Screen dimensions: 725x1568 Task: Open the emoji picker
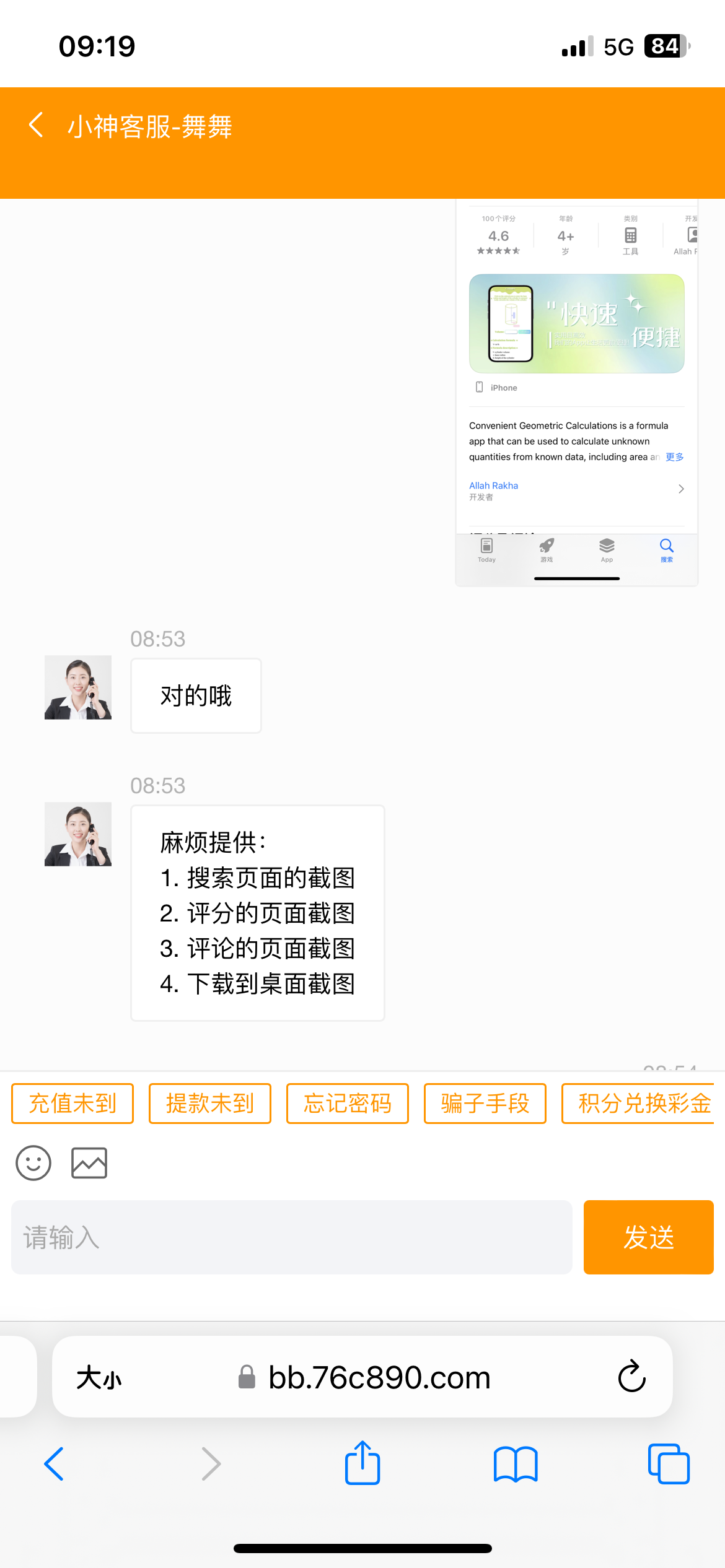[33, 1163]
